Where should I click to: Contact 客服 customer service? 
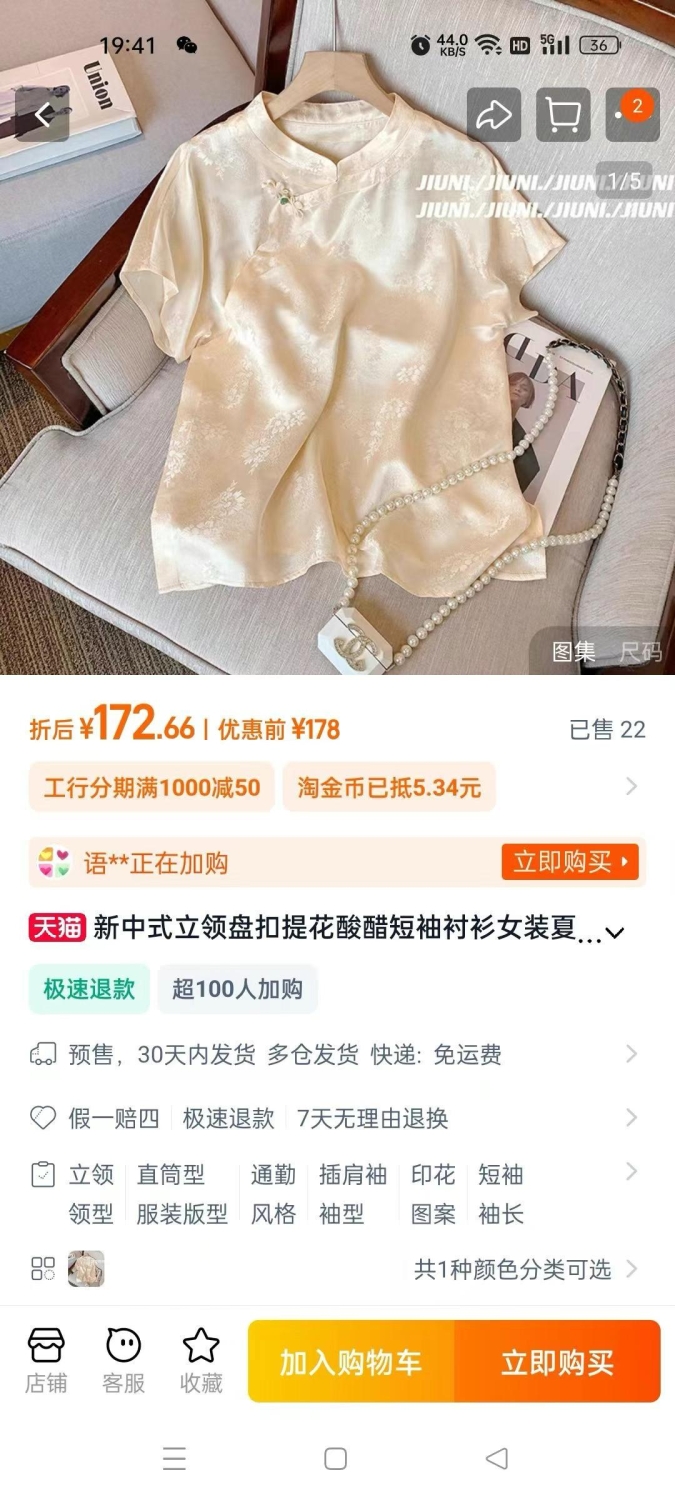click(x=124, y=1361)
